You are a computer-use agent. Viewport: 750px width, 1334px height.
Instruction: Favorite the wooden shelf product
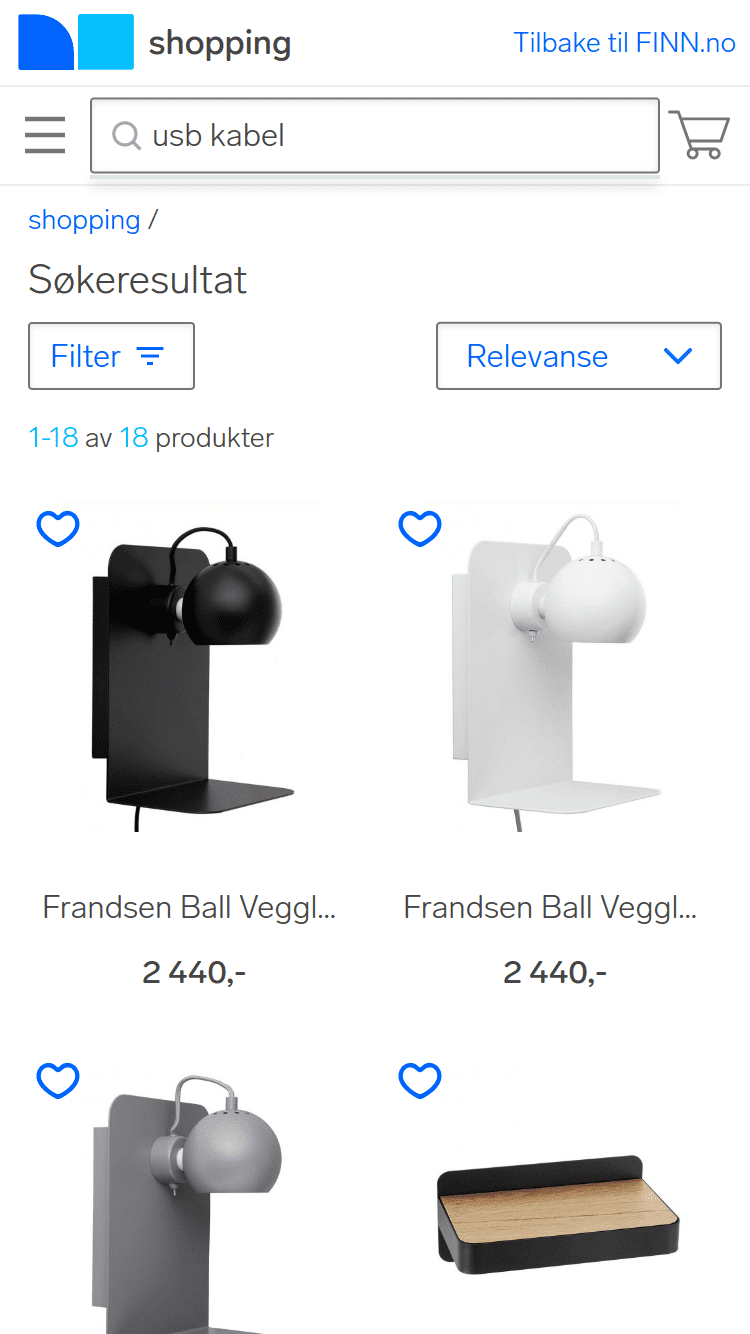pyautogui.click(x=420, y=1080)
